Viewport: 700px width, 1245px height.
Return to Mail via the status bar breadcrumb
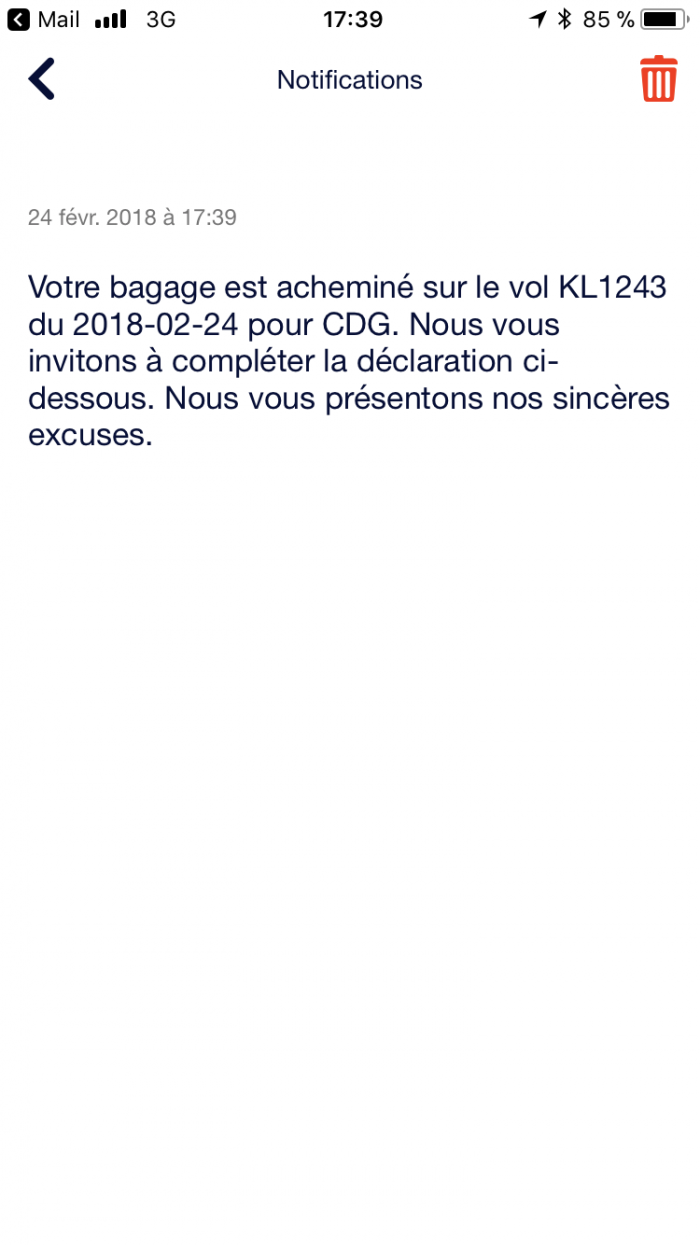pyautogui.click(x=44, y=19)
